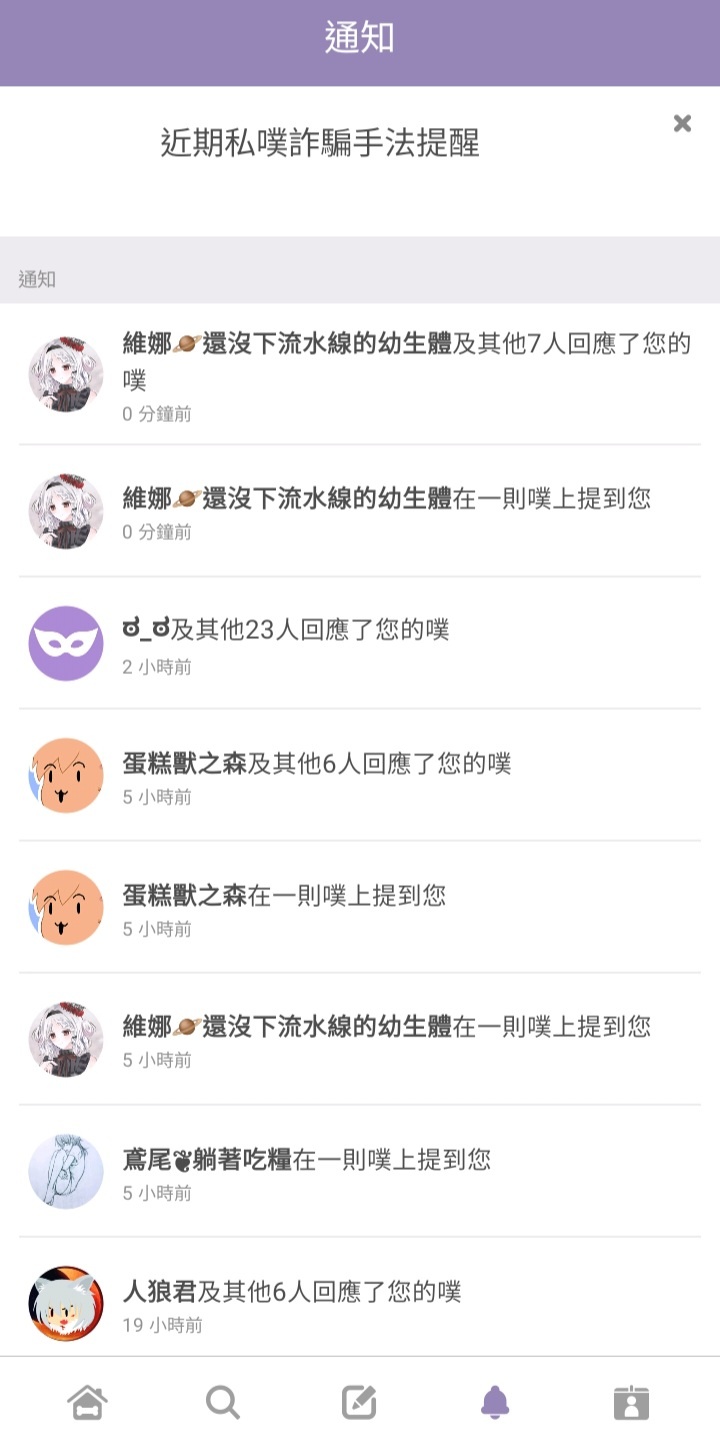Open the 近期私噗詐騙手法提醒 announcement
The height and width of the screenshot is (1442, 720).
(320, 143)
